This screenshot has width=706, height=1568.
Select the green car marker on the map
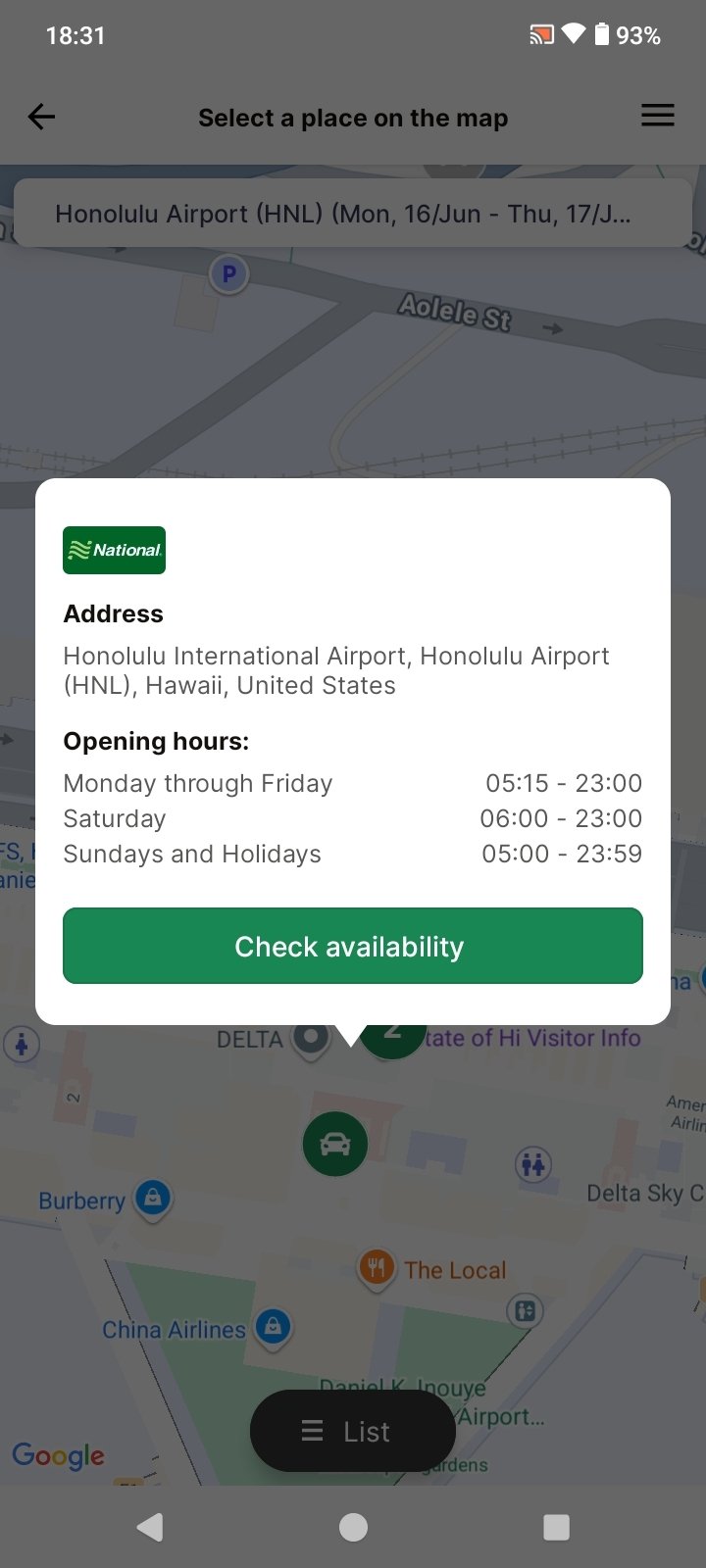(x=335, y=1144)
